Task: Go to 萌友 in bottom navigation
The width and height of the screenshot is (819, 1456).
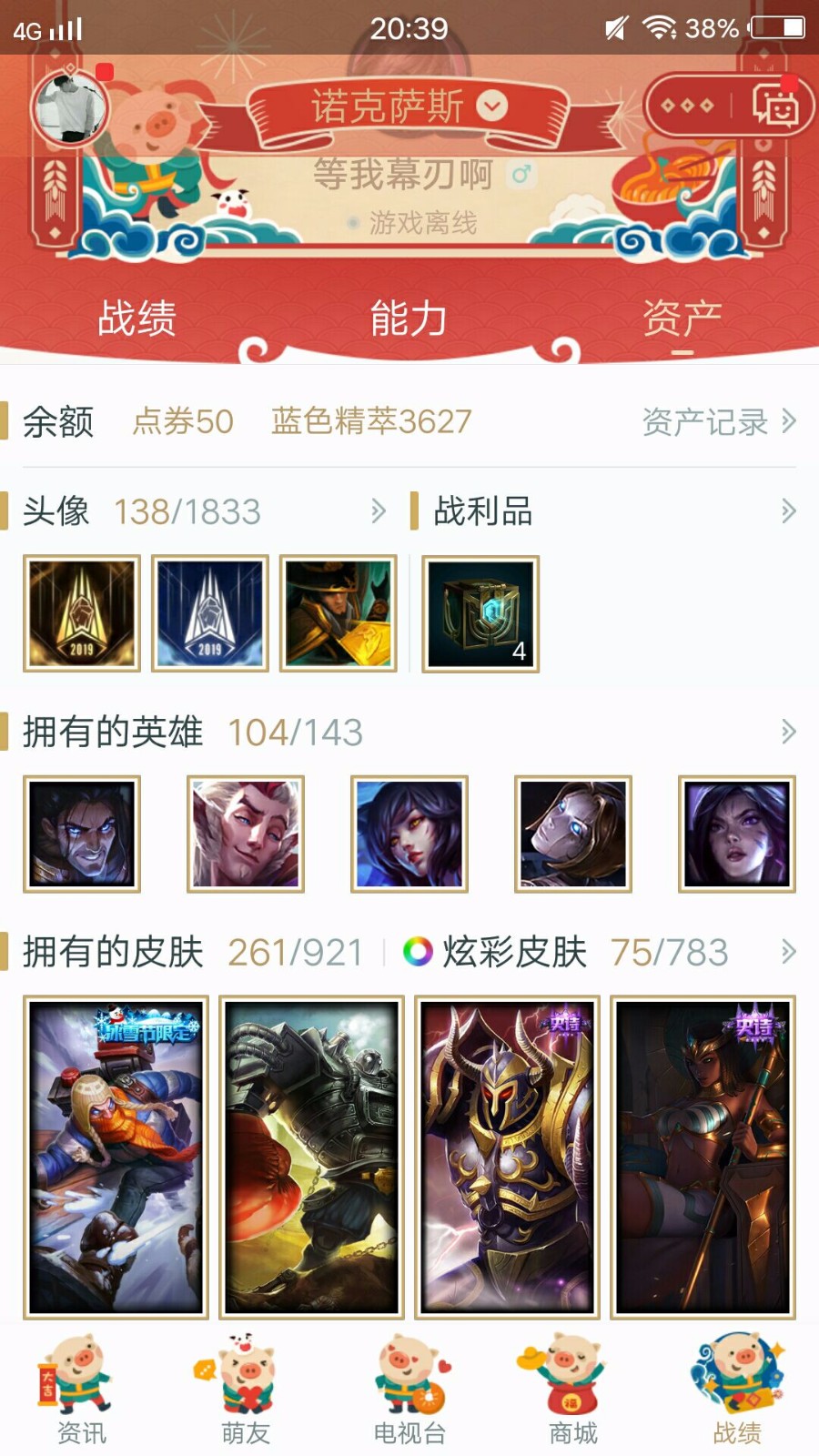Action: (x=245, y=1390)
